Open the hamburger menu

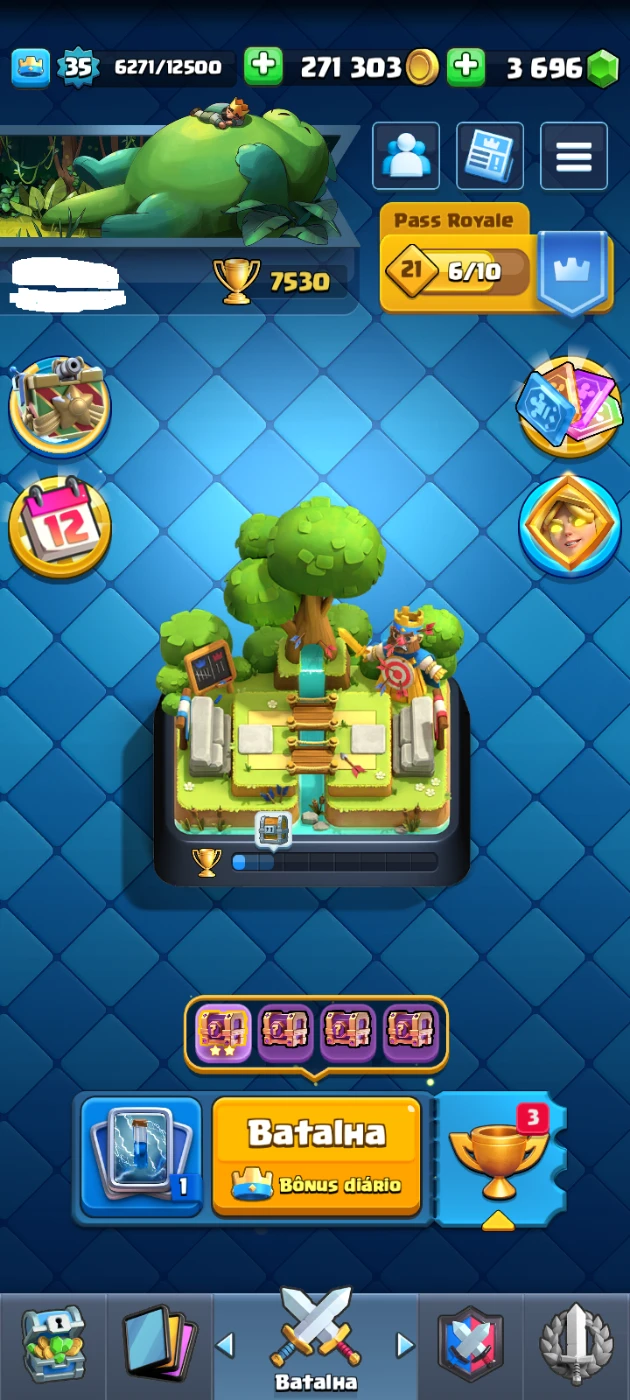pos(574,156)
